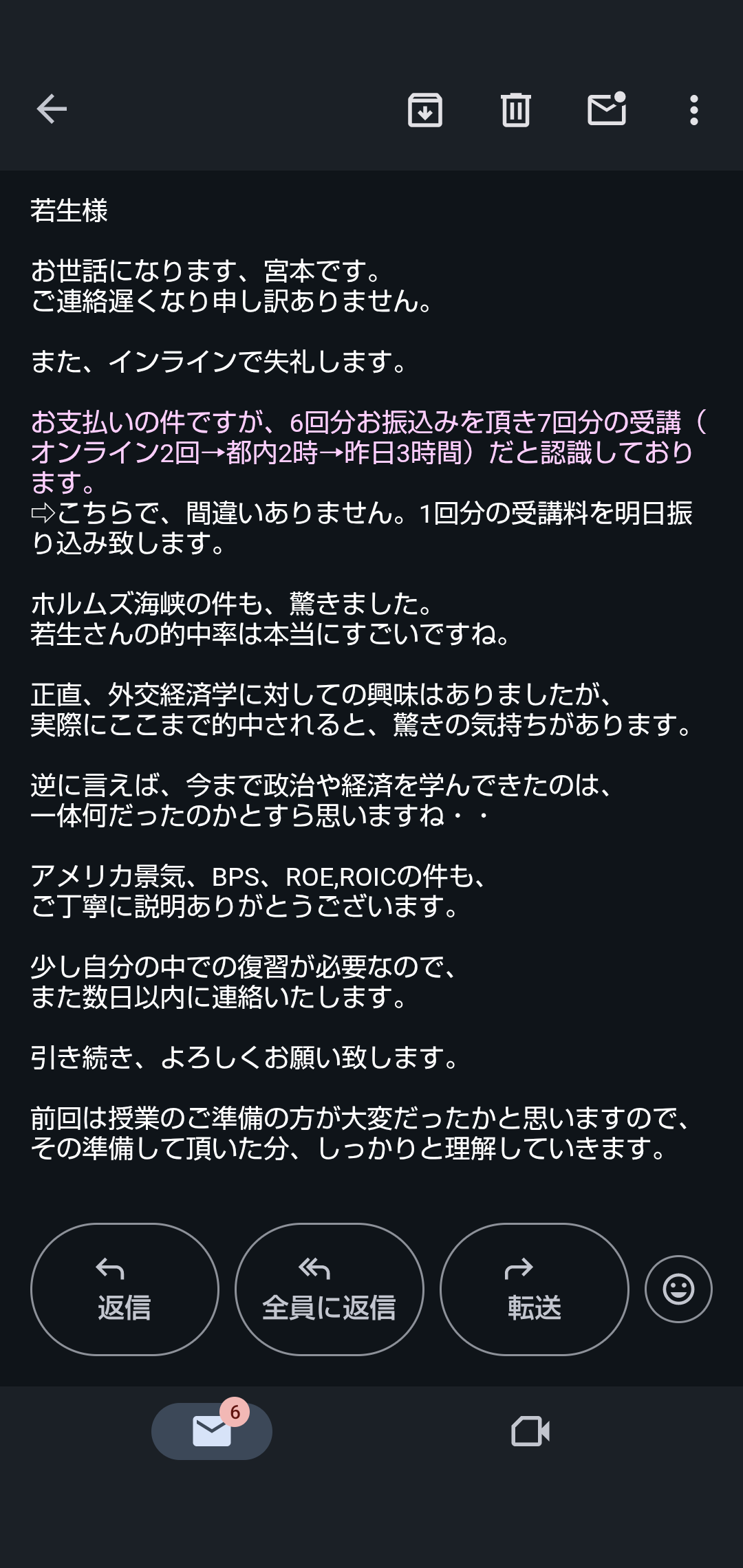Screen dimensions: 743x1568
Task: Go back to the inbox
Action: coord(52,109)
